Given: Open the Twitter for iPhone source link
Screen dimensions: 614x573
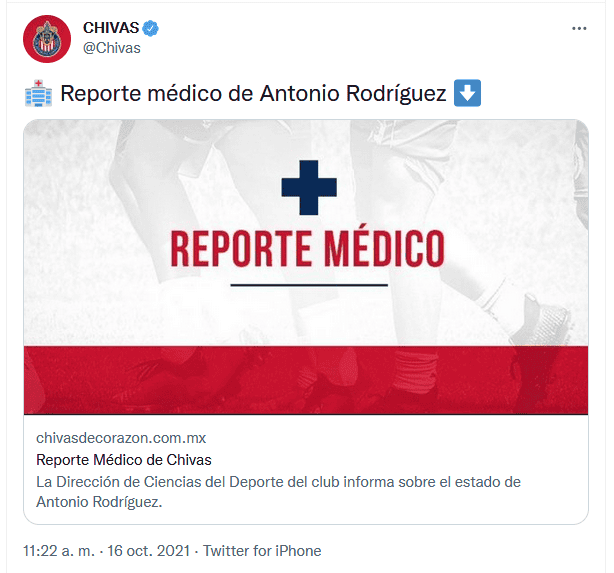Looking at the screenshot, I should pyautogui.click(x=264, y=551).
